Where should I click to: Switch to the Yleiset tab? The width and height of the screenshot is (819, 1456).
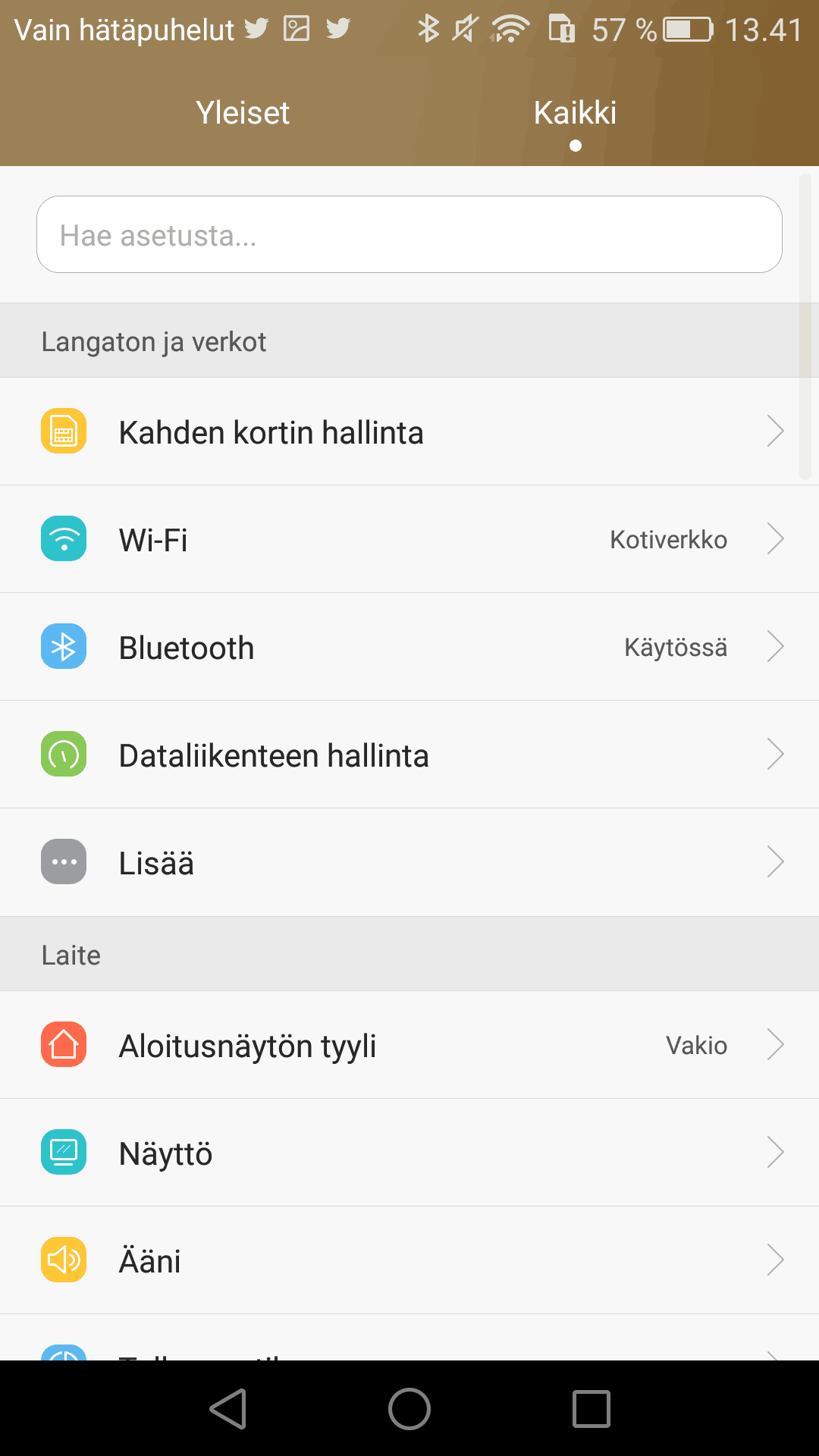pyautogui.click(x=243, y=113)
